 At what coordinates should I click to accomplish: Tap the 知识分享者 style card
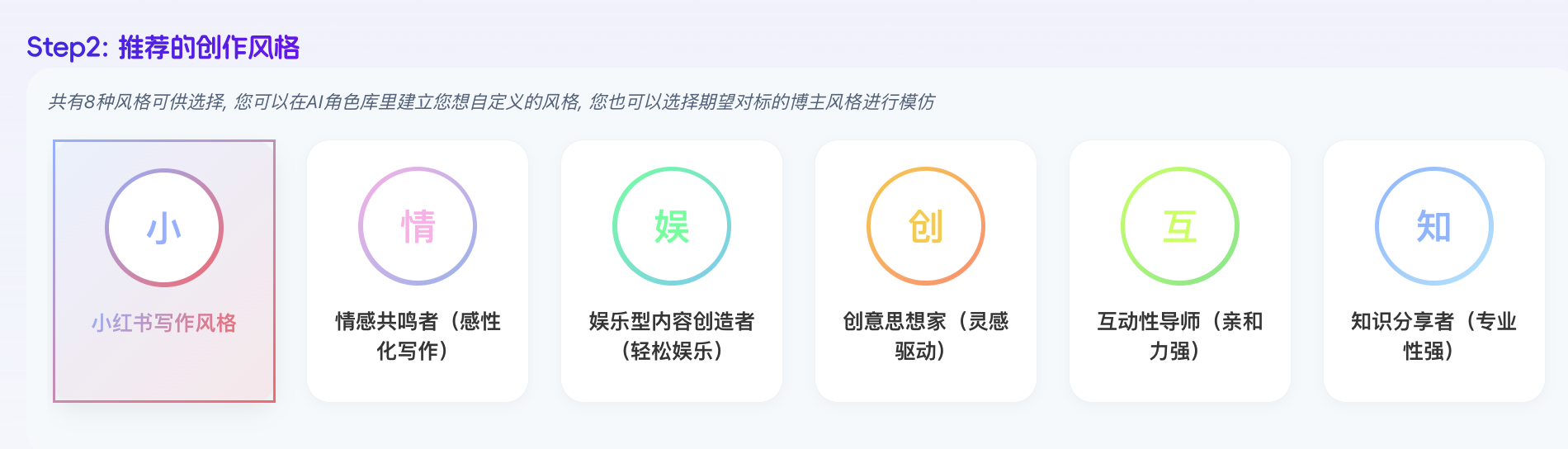point(1434,271)
